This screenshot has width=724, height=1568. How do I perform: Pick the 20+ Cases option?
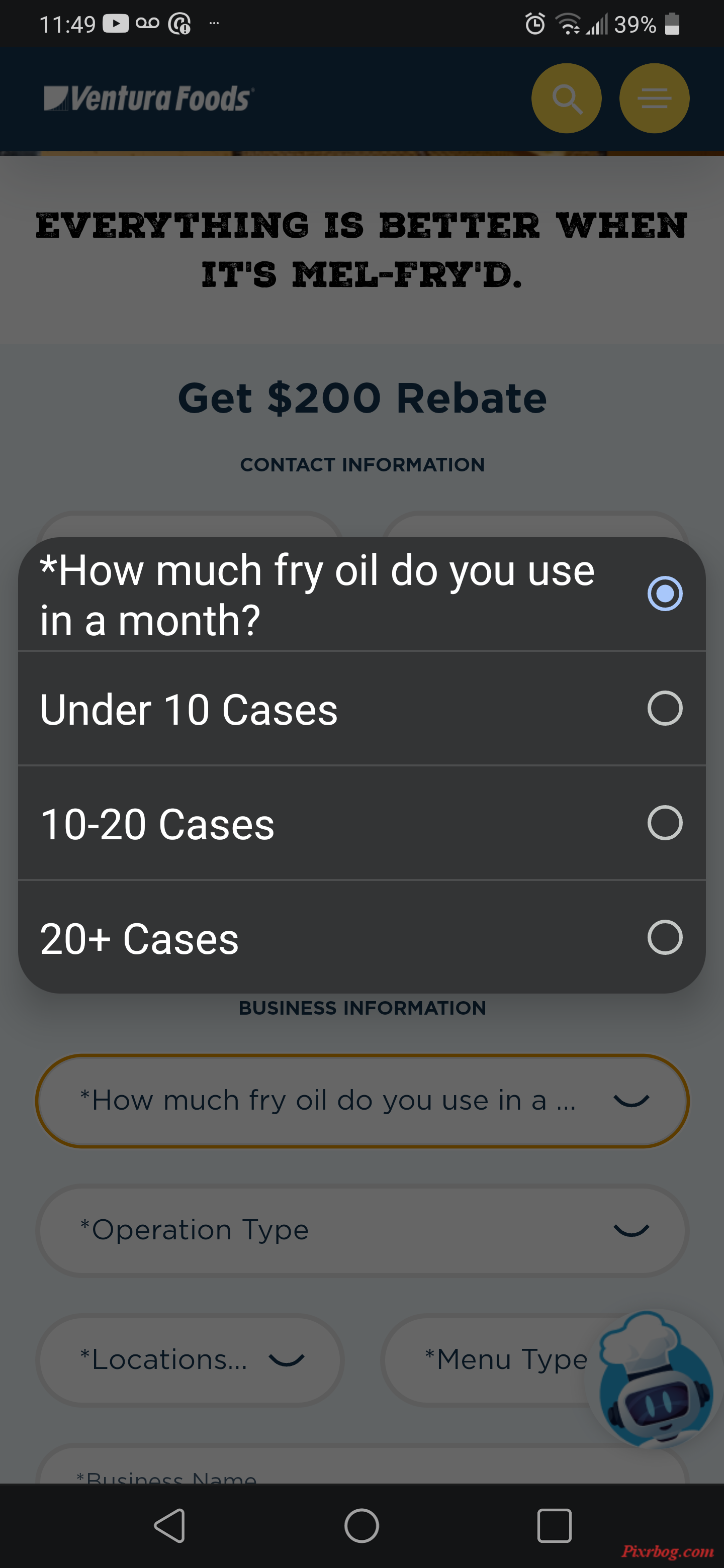361,937
